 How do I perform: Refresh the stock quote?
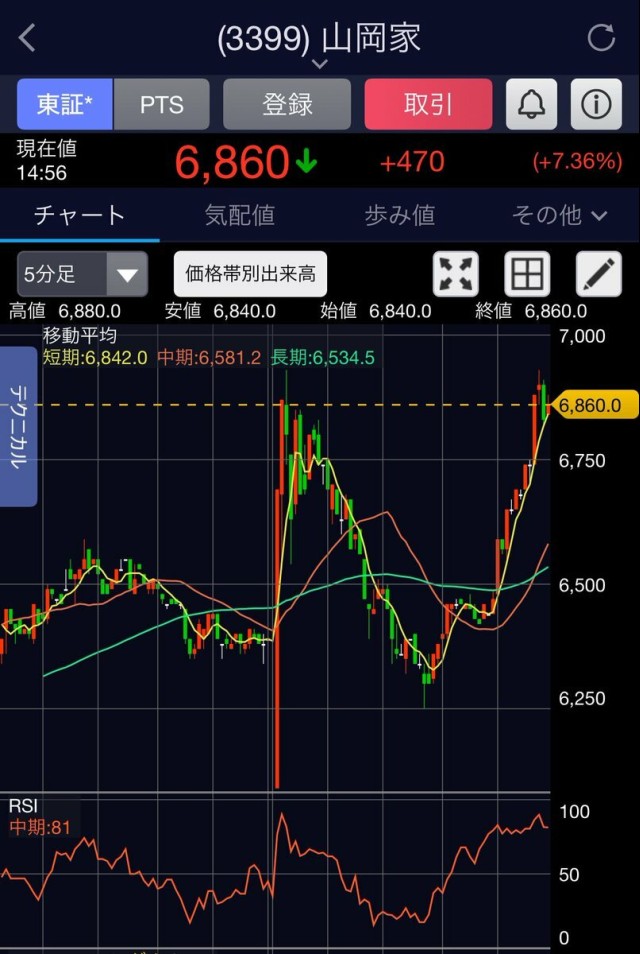click(x=601, y=39)
